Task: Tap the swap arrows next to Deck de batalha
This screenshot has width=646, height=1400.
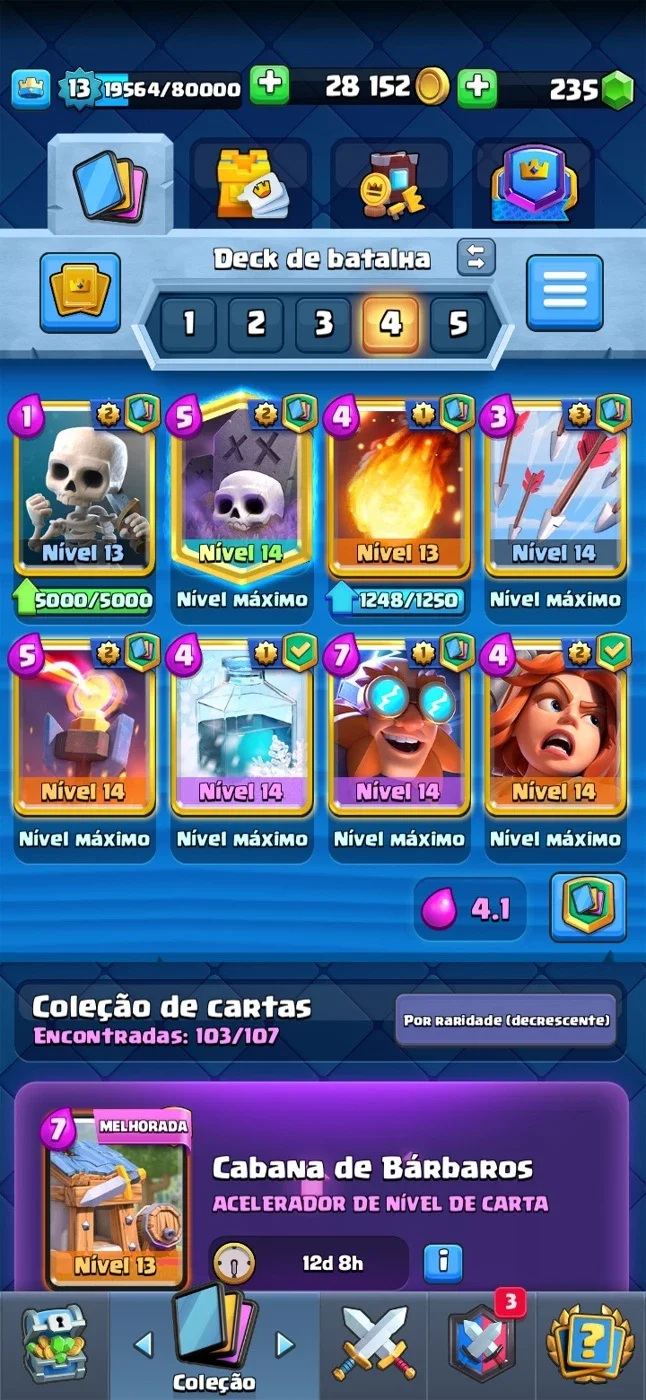Action: pos(476,257)
